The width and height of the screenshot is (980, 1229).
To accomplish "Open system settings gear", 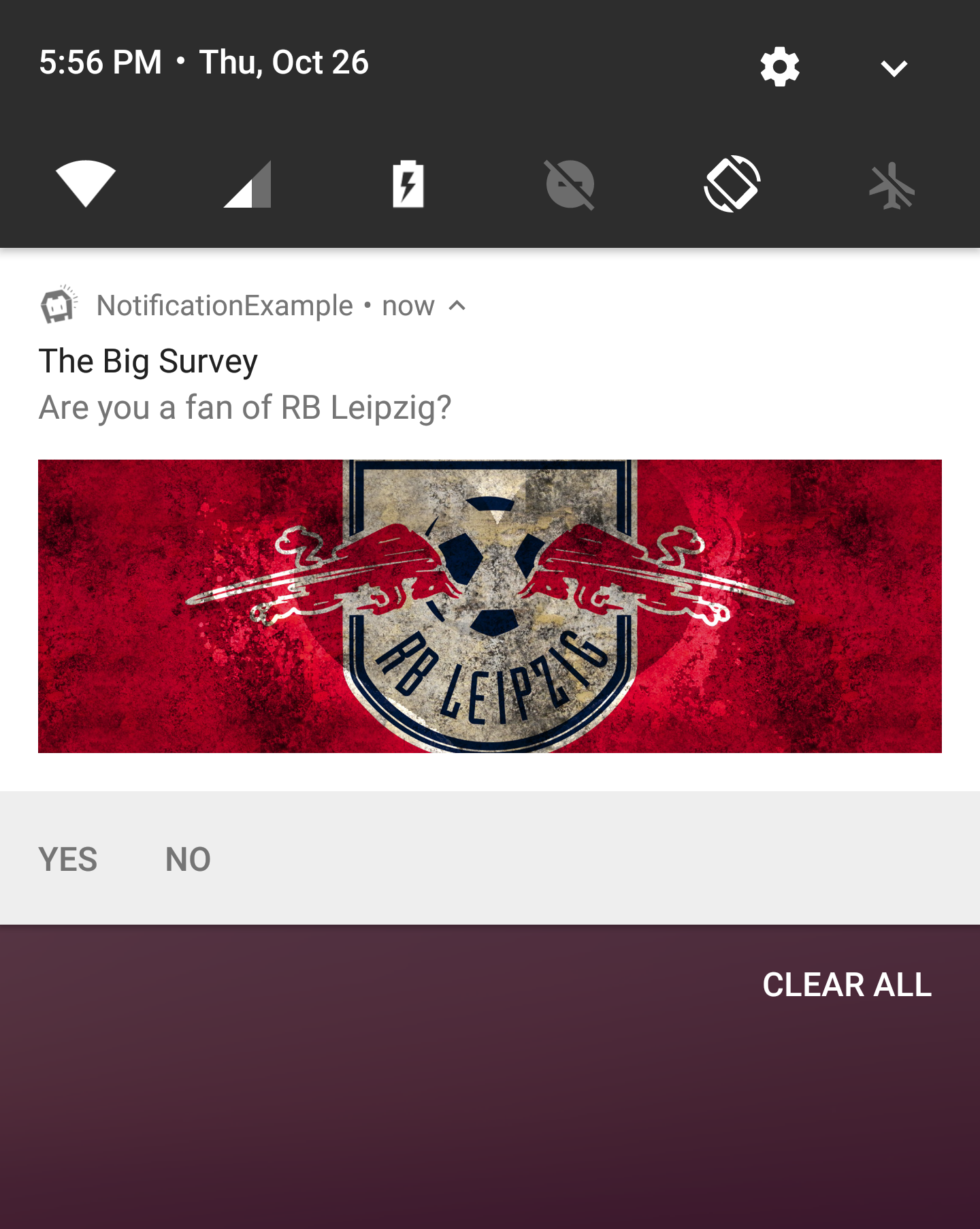I will pos(780,67).
